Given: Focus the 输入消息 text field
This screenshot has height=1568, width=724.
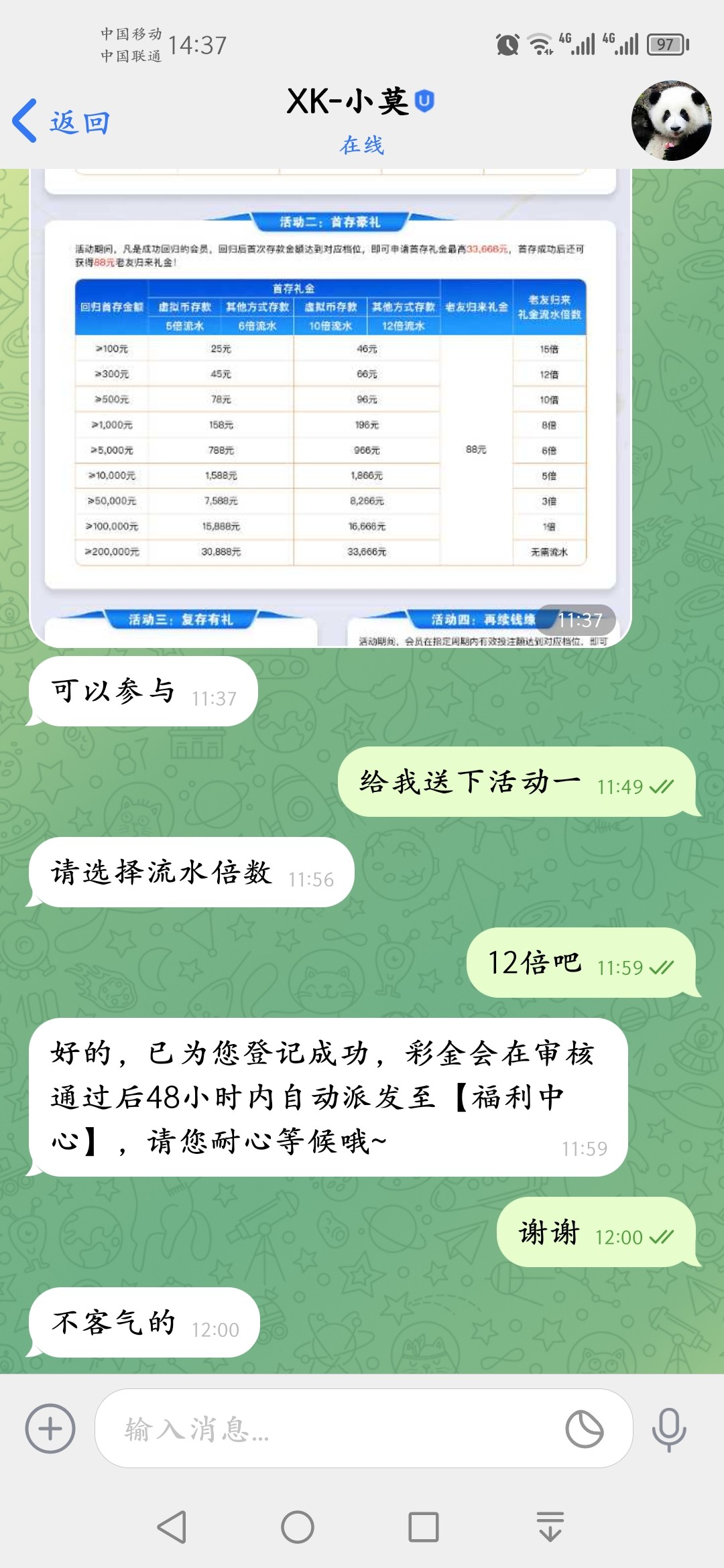Looking at the screenshot, I should (x=335, y=1429).
